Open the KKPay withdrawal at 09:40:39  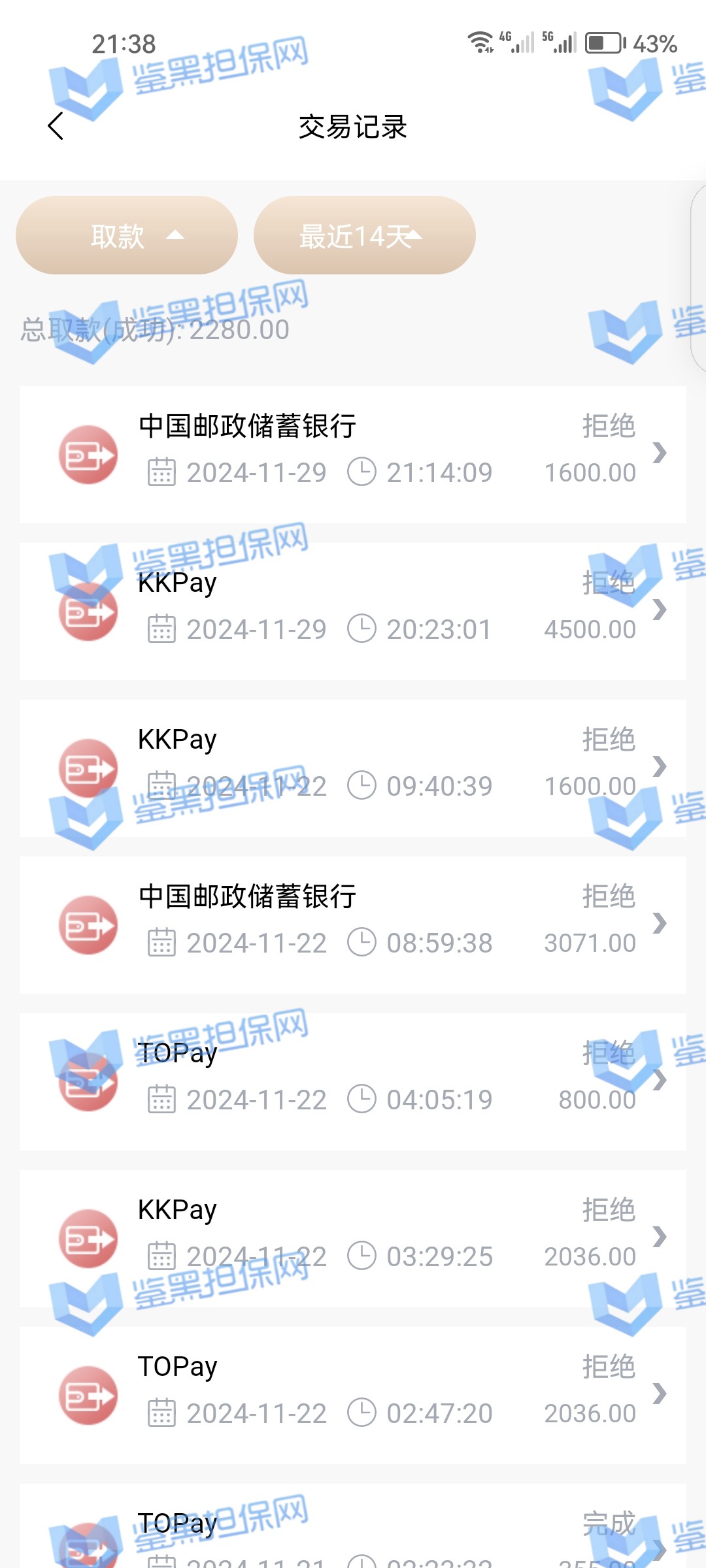(353, 768)
